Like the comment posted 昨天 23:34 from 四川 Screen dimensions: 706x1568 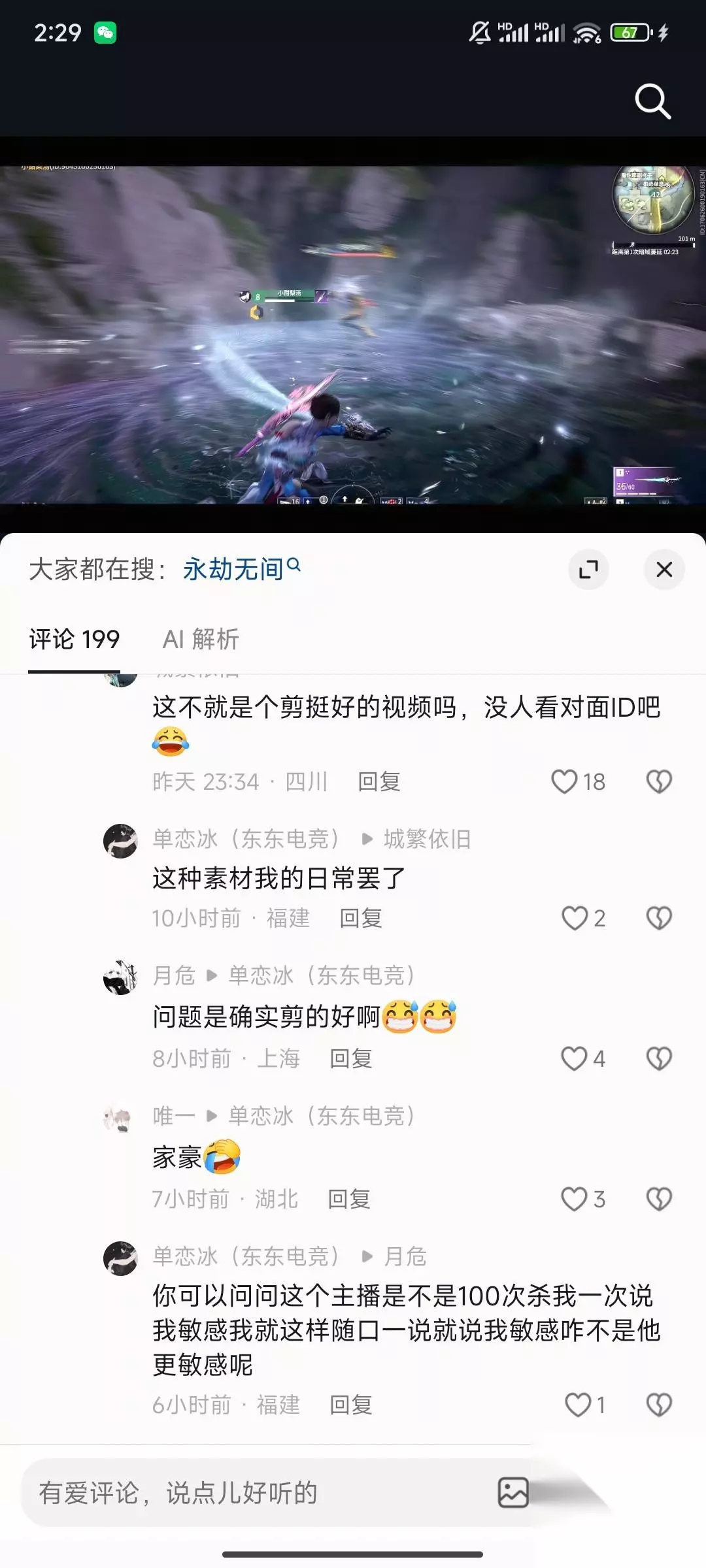[x=578, y=781]
